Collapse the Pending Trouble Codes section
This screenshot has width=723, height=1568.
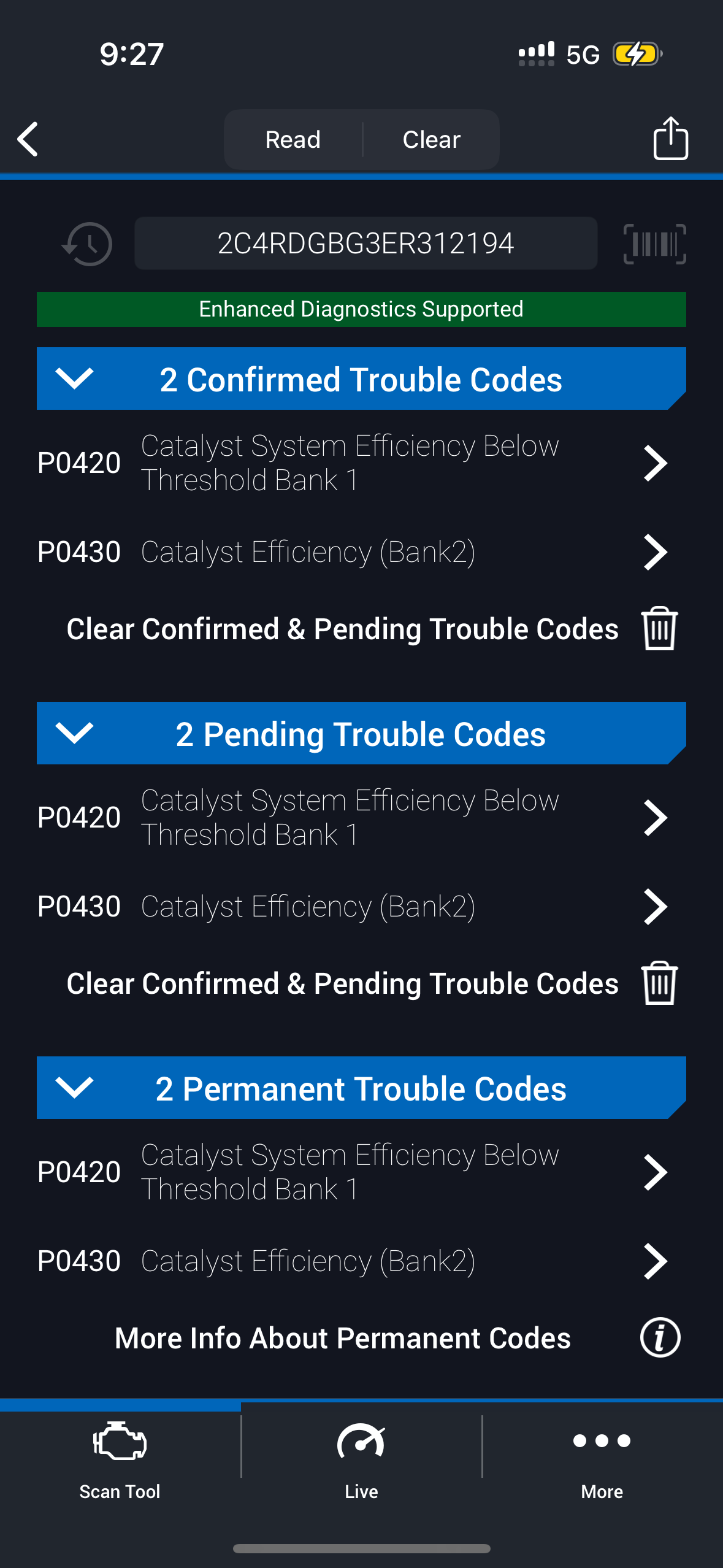74,733
